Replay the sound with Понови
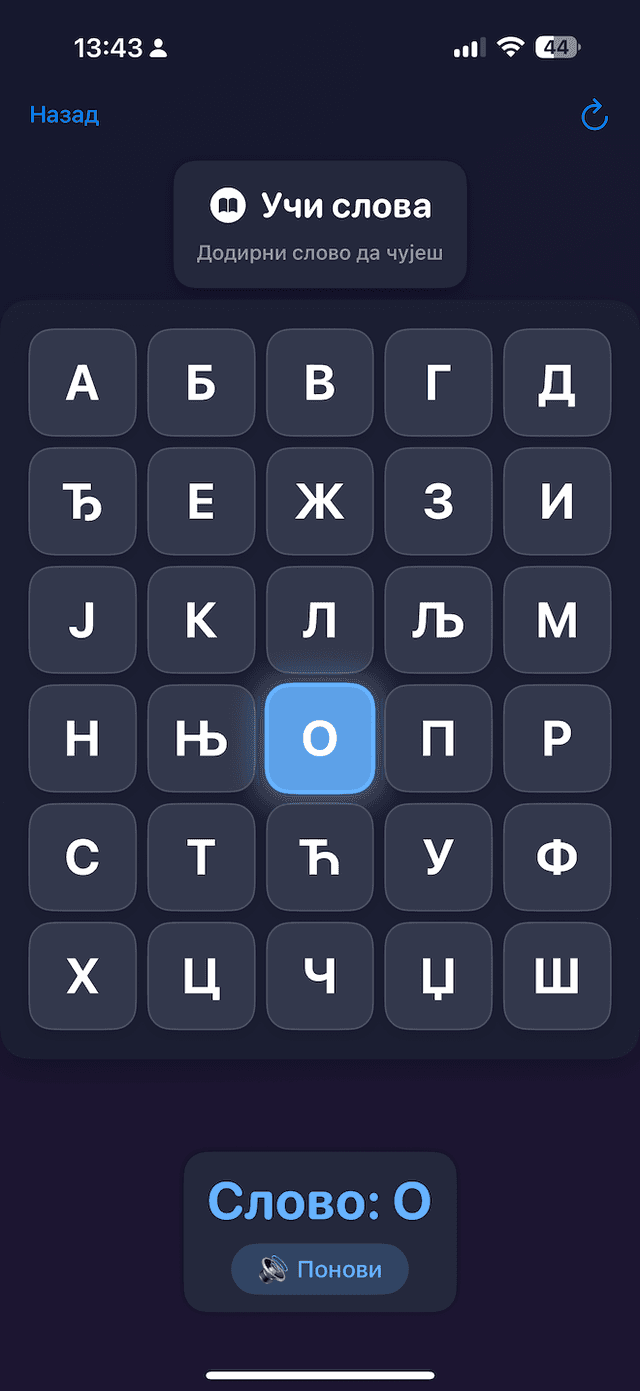The width and height of the screenshot is (640, 1391). [320, 1269]
